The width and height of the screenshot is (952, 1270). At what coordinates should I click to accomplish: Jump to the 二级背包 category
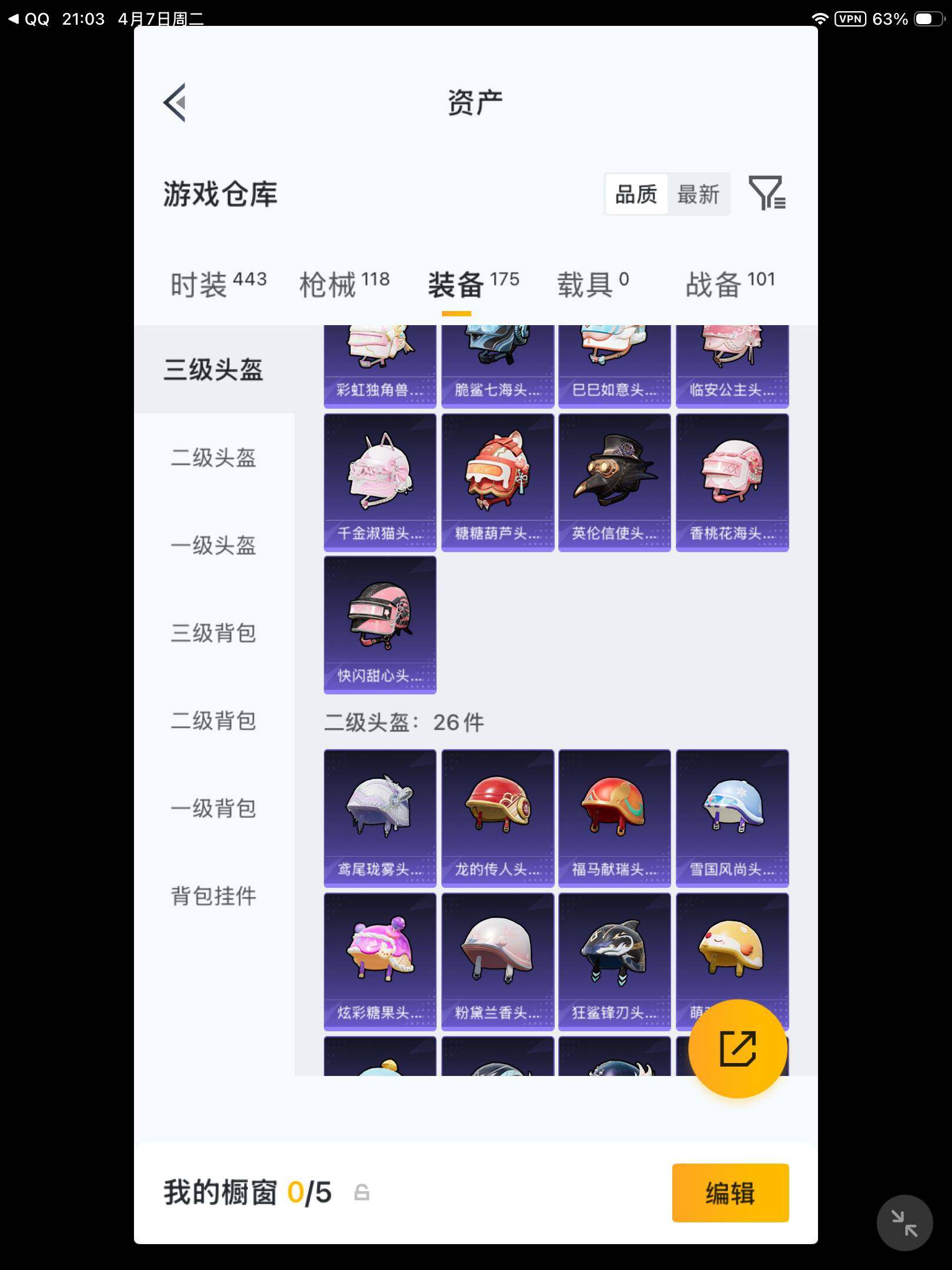(x=214, y=721)
